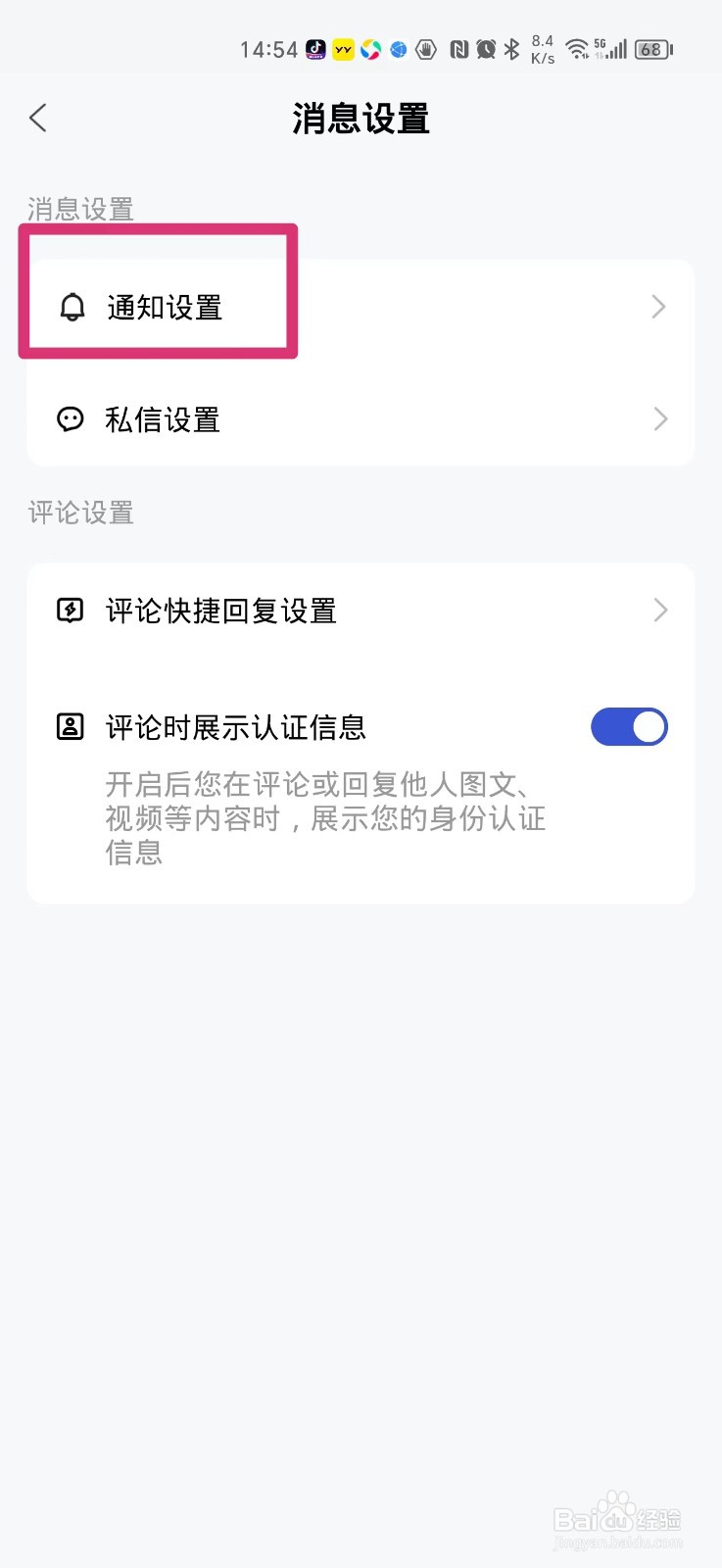Tap the 消息设置 page title
722x1568 pixels.
point(361,118)
